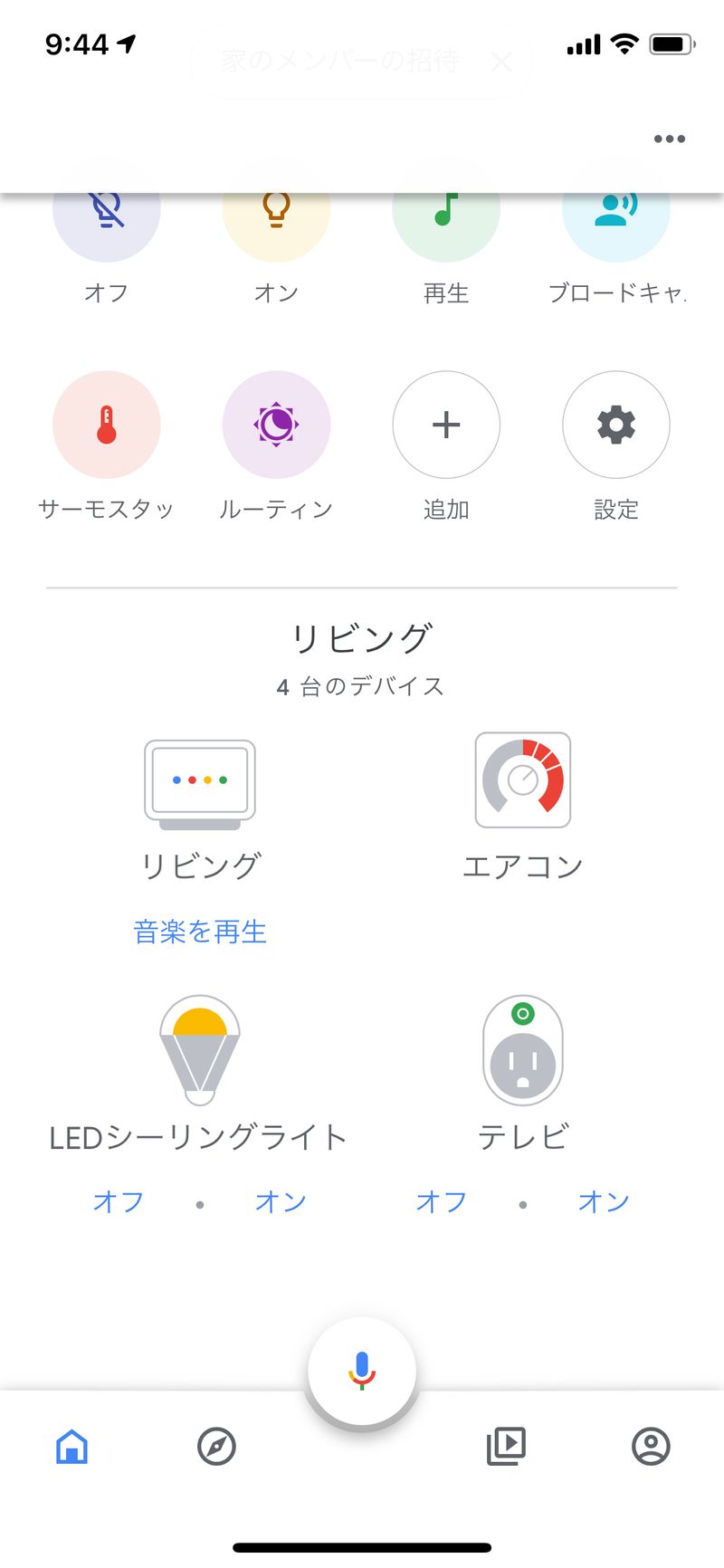Turn LEDシーリングライト オン
Screen dimensions: 724x1568
[x=281, y=1201]
